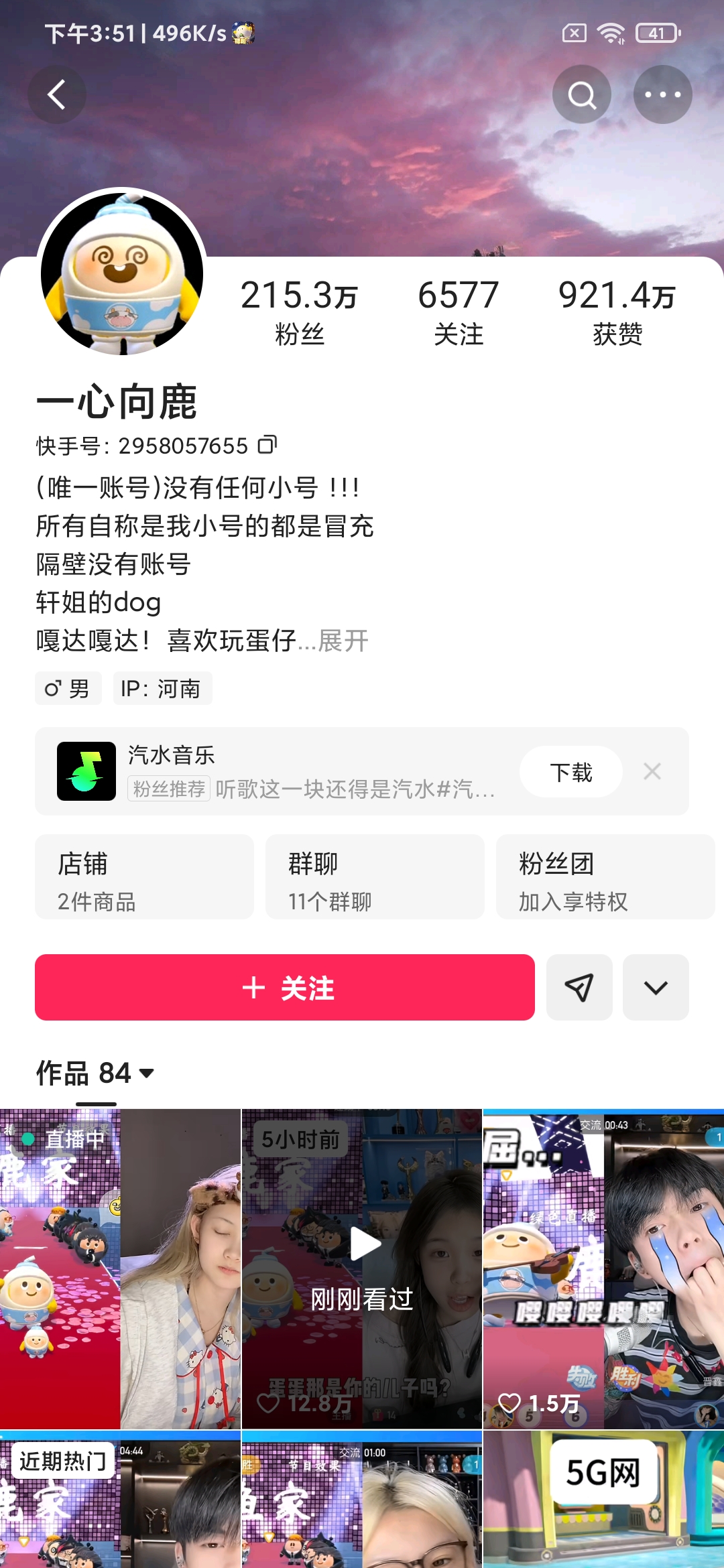Send a private message via paper plane
The width and height of the screenshot is (724, 1568).
click(579, 987)
